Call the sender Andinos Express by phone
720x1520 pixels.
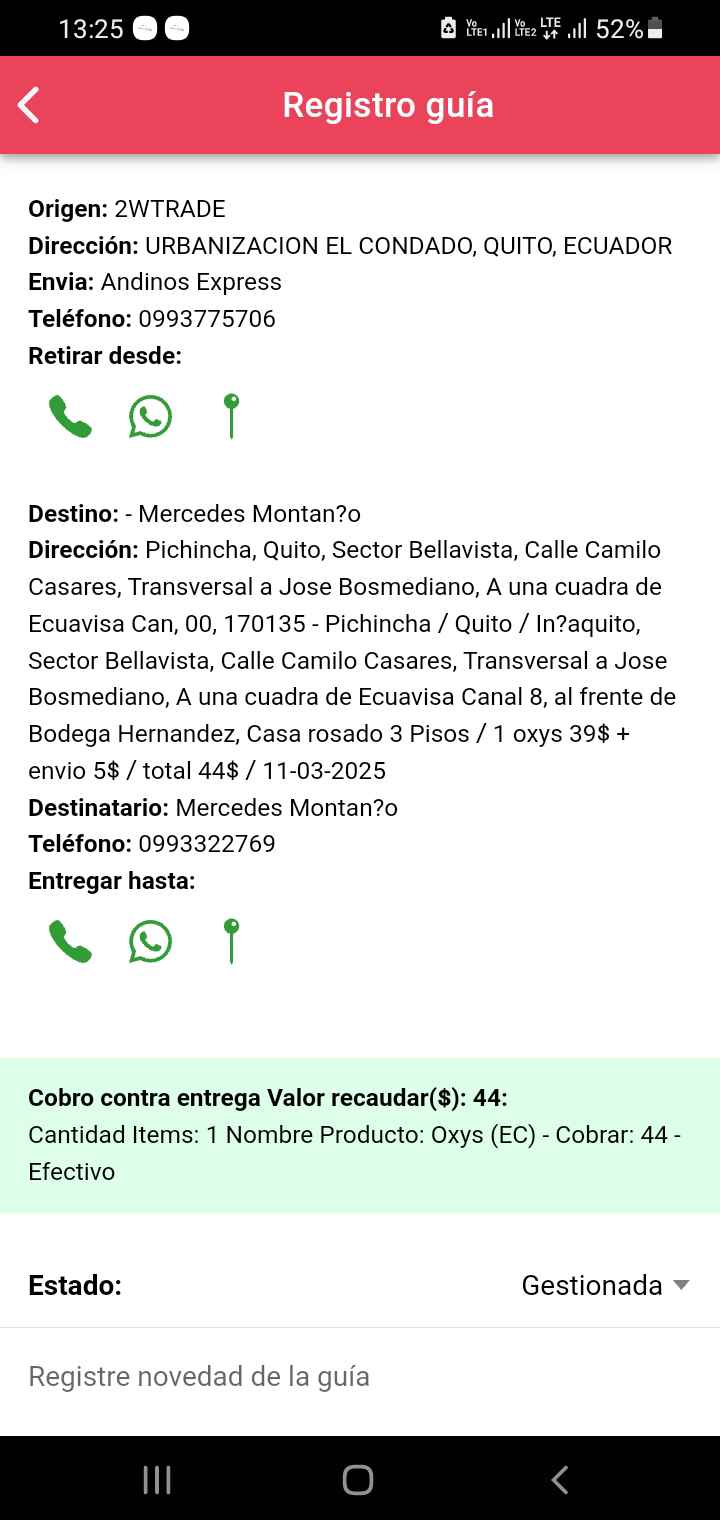pyautogui.click(x=70, y=416)
